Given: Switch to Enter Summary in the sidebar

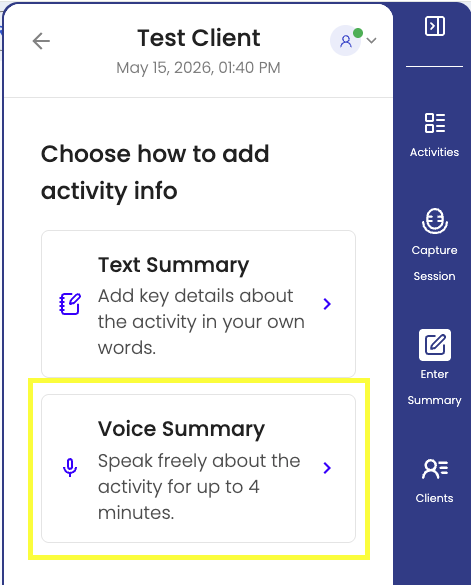Looking at the screenshot, I should pos(434,368).
